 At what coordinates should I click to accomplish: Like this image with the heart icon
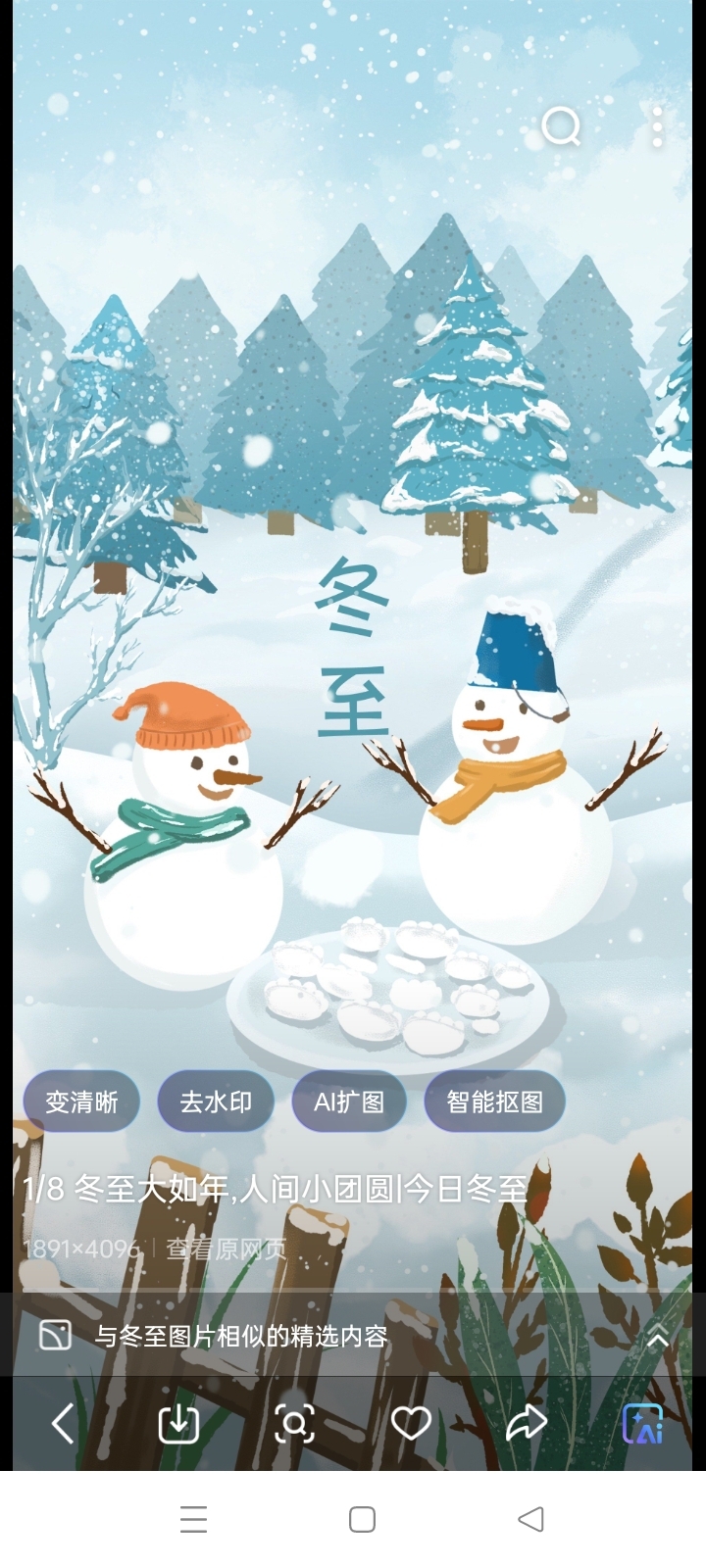pyautogui.click(x=411, y=1423)
